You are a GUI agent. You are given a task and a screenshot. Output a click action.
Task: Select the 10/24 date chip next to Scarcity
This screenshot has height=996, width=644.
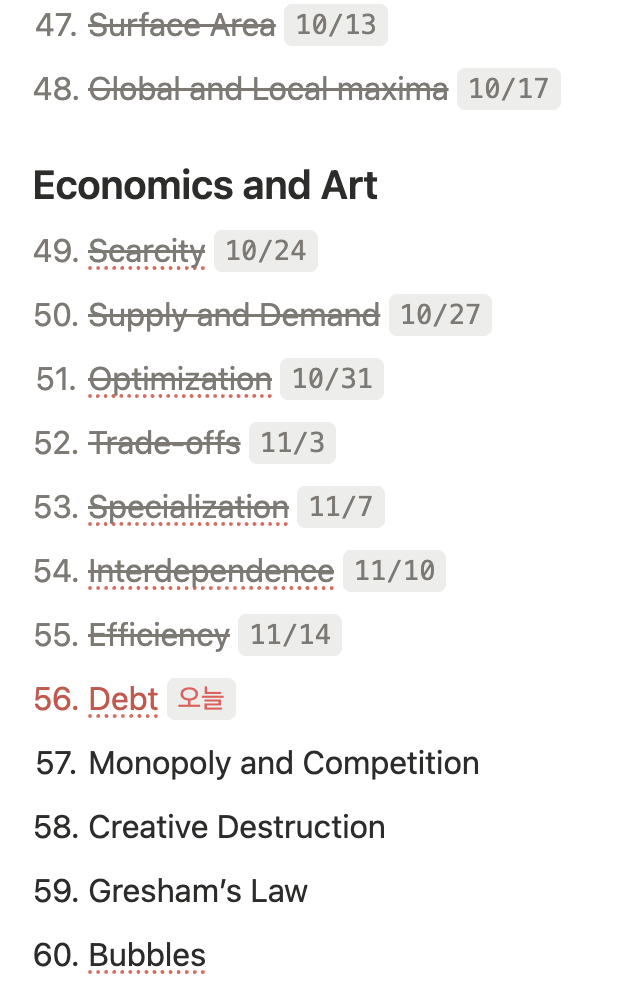pyautogui.click(x=265, y=251)
